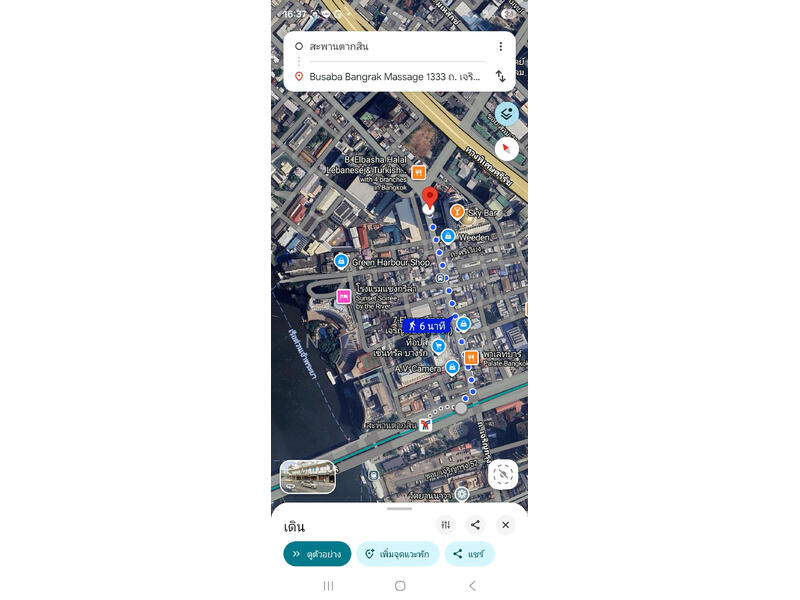
Task: Swap start and destination
Action: click(x=500, y=76)
